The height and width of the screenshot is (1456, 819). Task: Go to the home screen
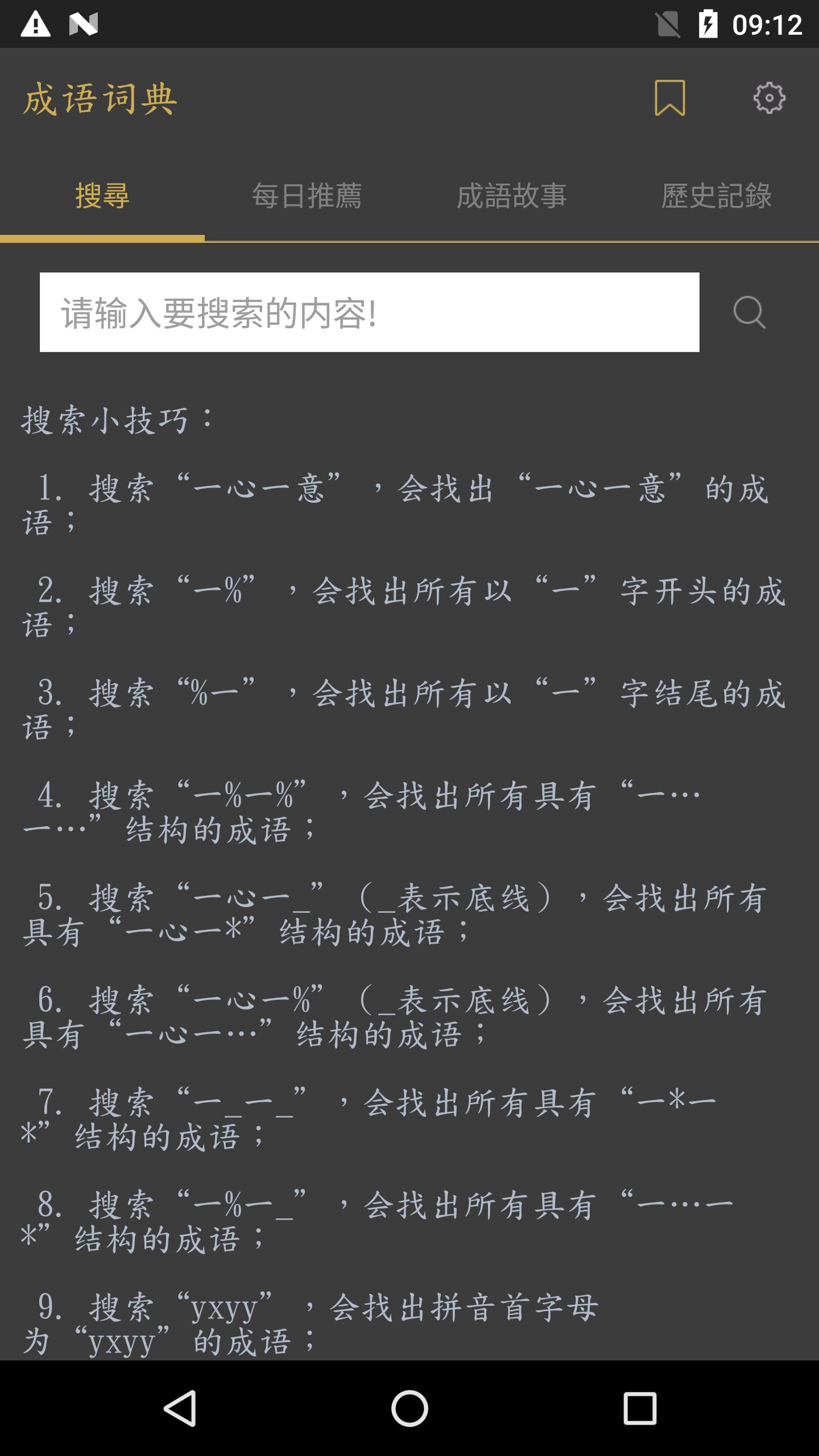tap(409, 1408)
